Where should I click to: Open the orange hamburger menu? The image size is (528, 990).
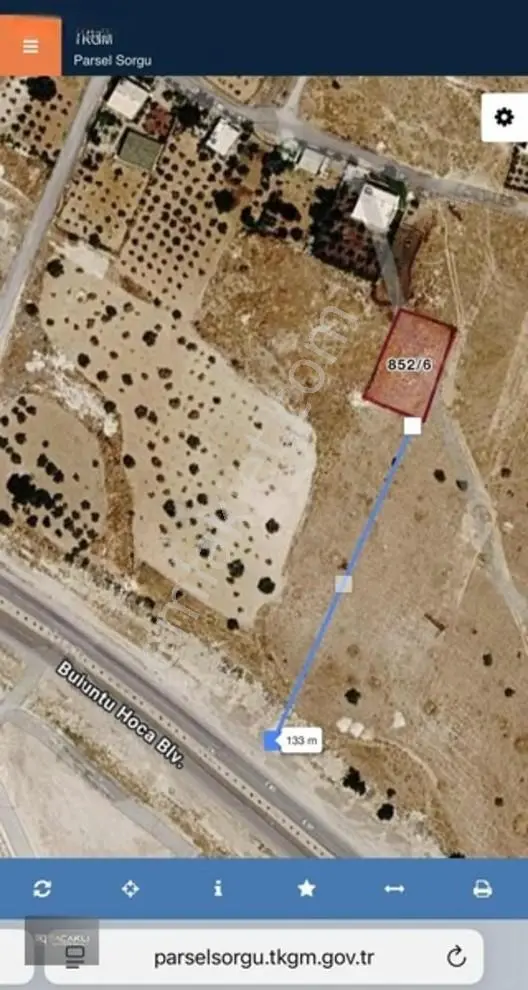(30, 46)
